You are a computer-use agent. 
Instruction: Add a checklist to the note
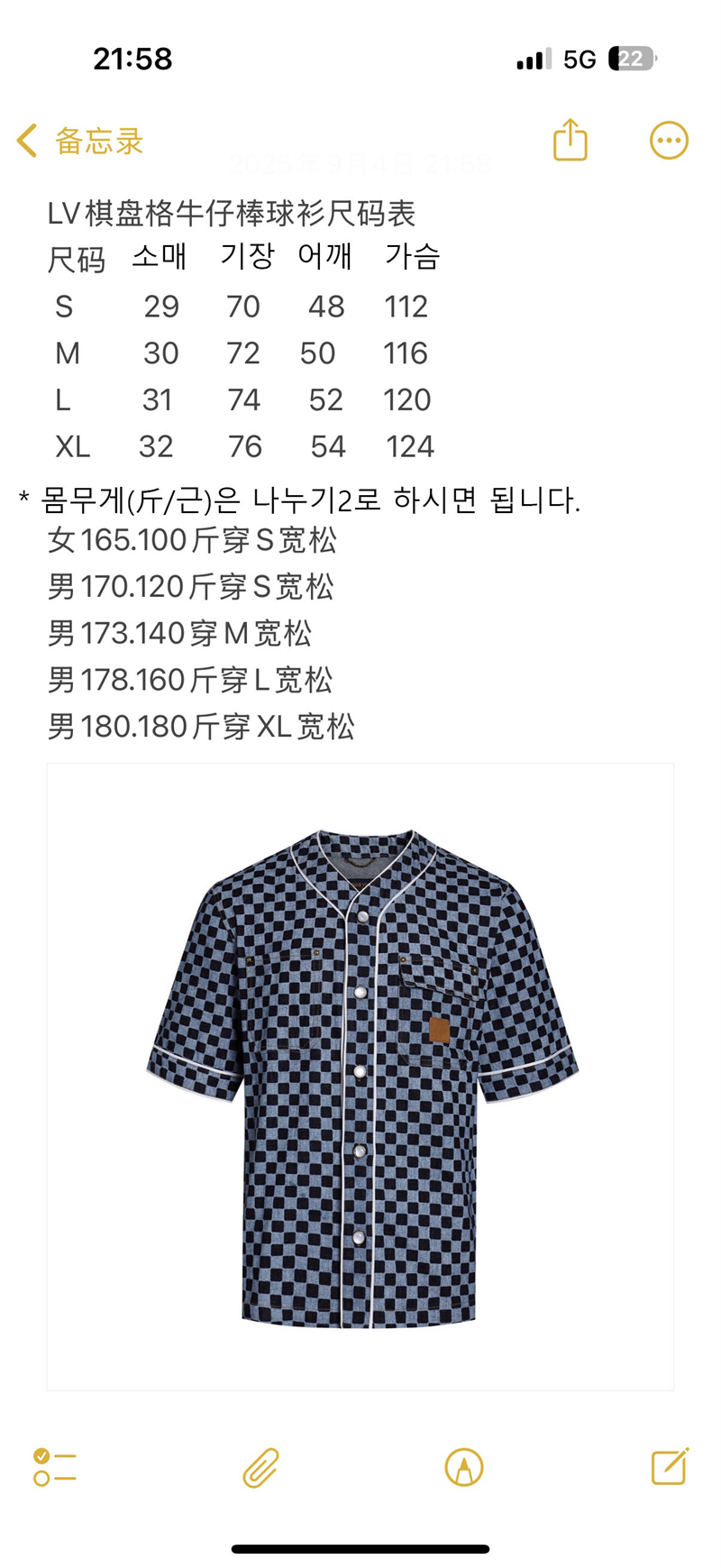pyautogui.click(x=55, y=1467)
